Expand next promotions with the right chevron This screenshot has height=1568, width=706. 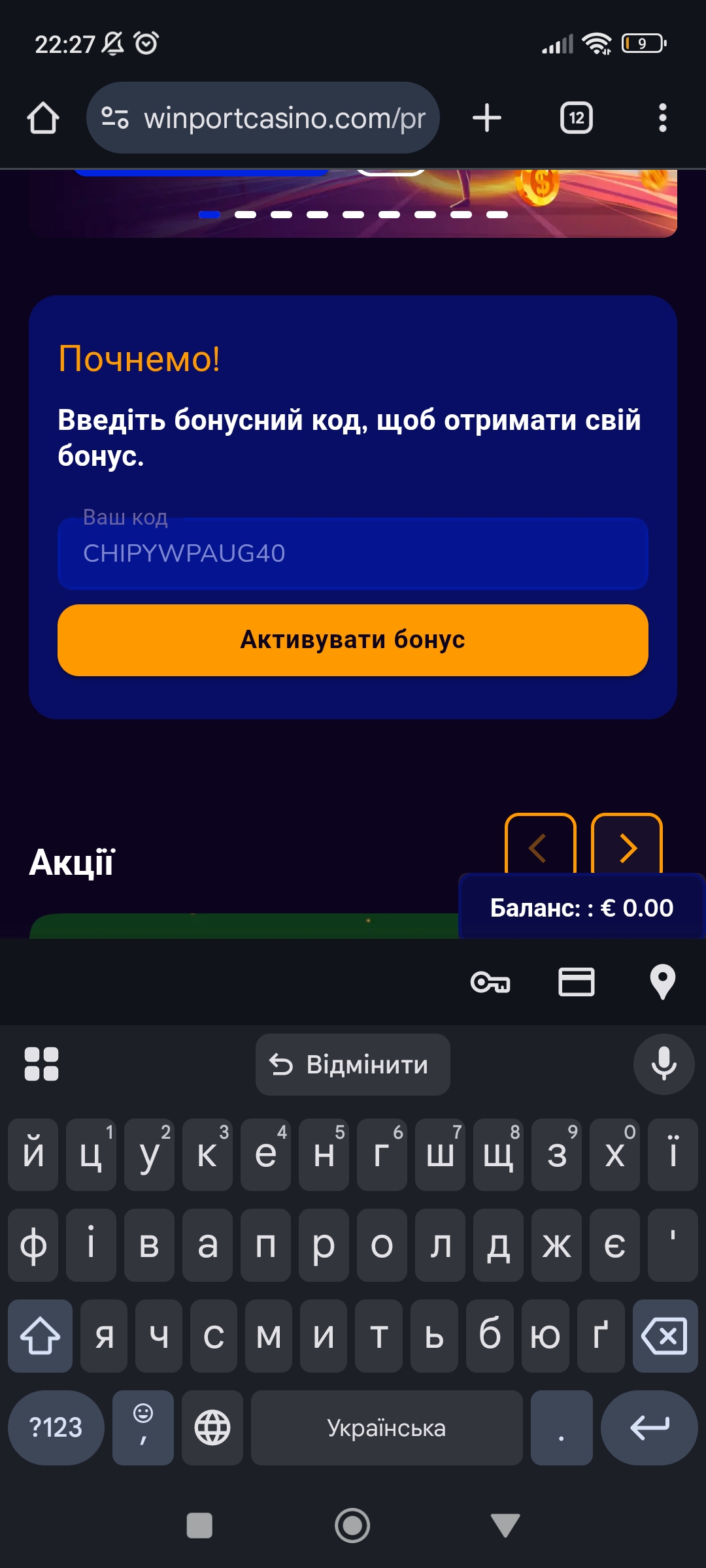click(629, 848)
